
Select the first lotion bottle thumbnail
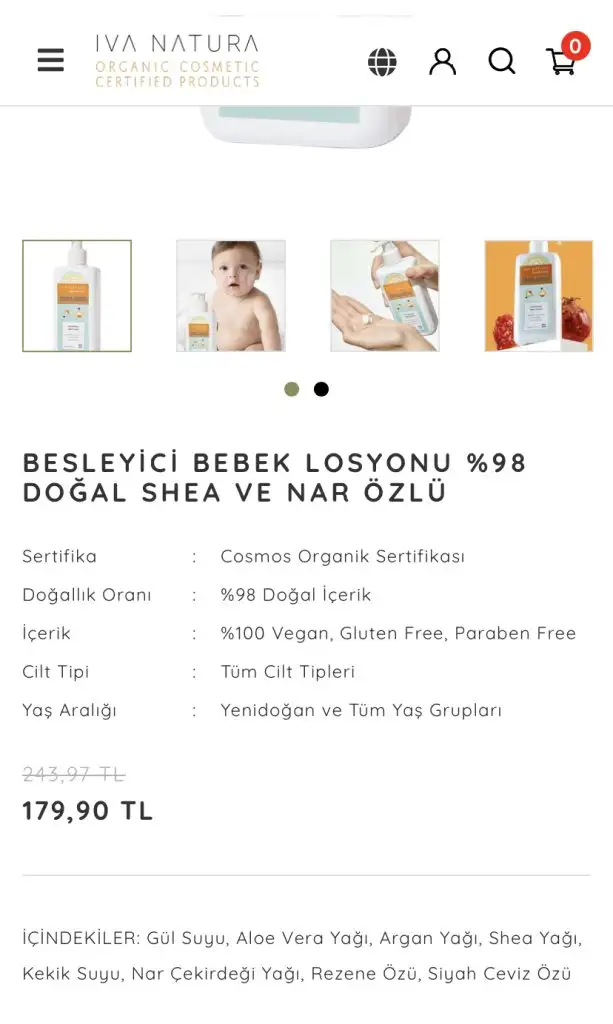point(77,296)
